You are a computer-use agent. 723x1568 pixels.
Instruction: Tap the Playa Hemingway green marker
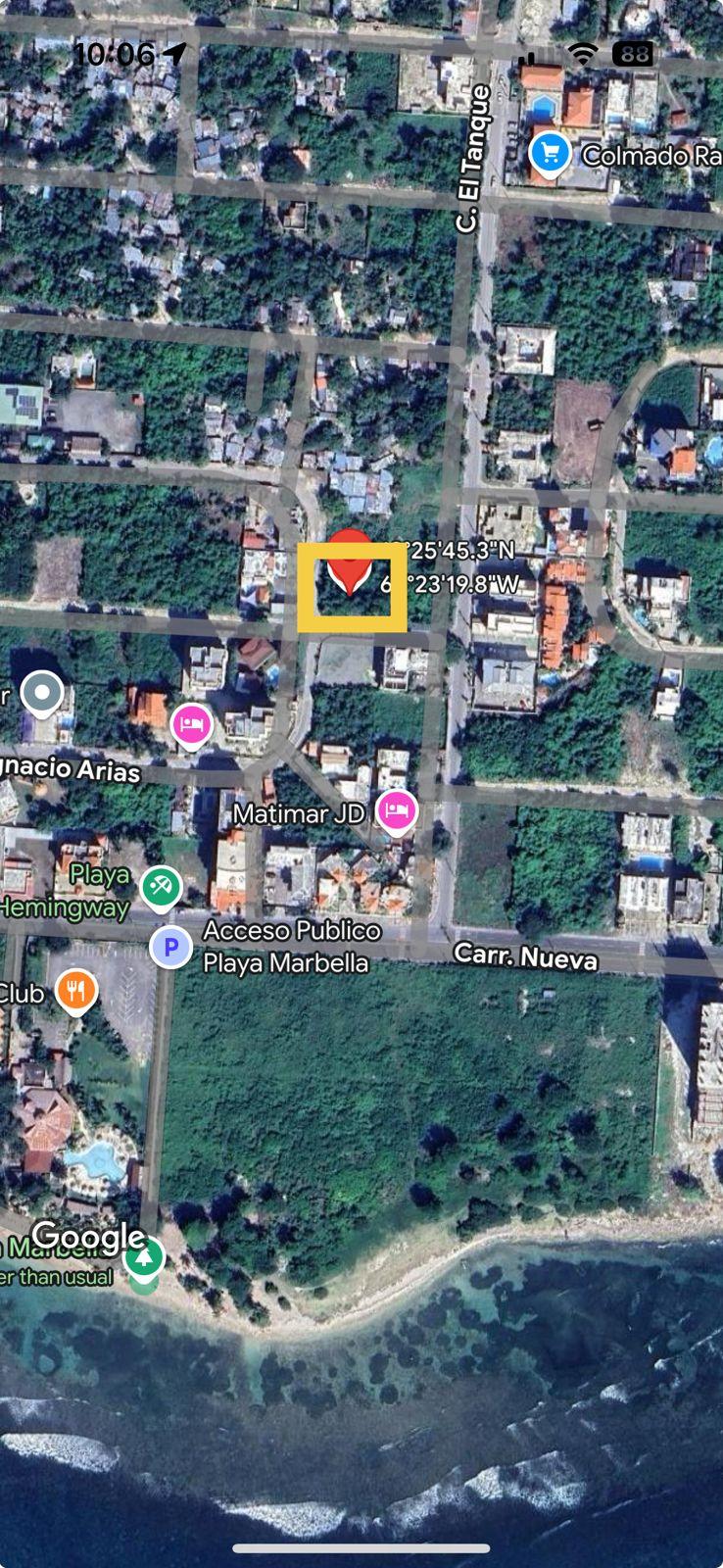tap(161, 888)
